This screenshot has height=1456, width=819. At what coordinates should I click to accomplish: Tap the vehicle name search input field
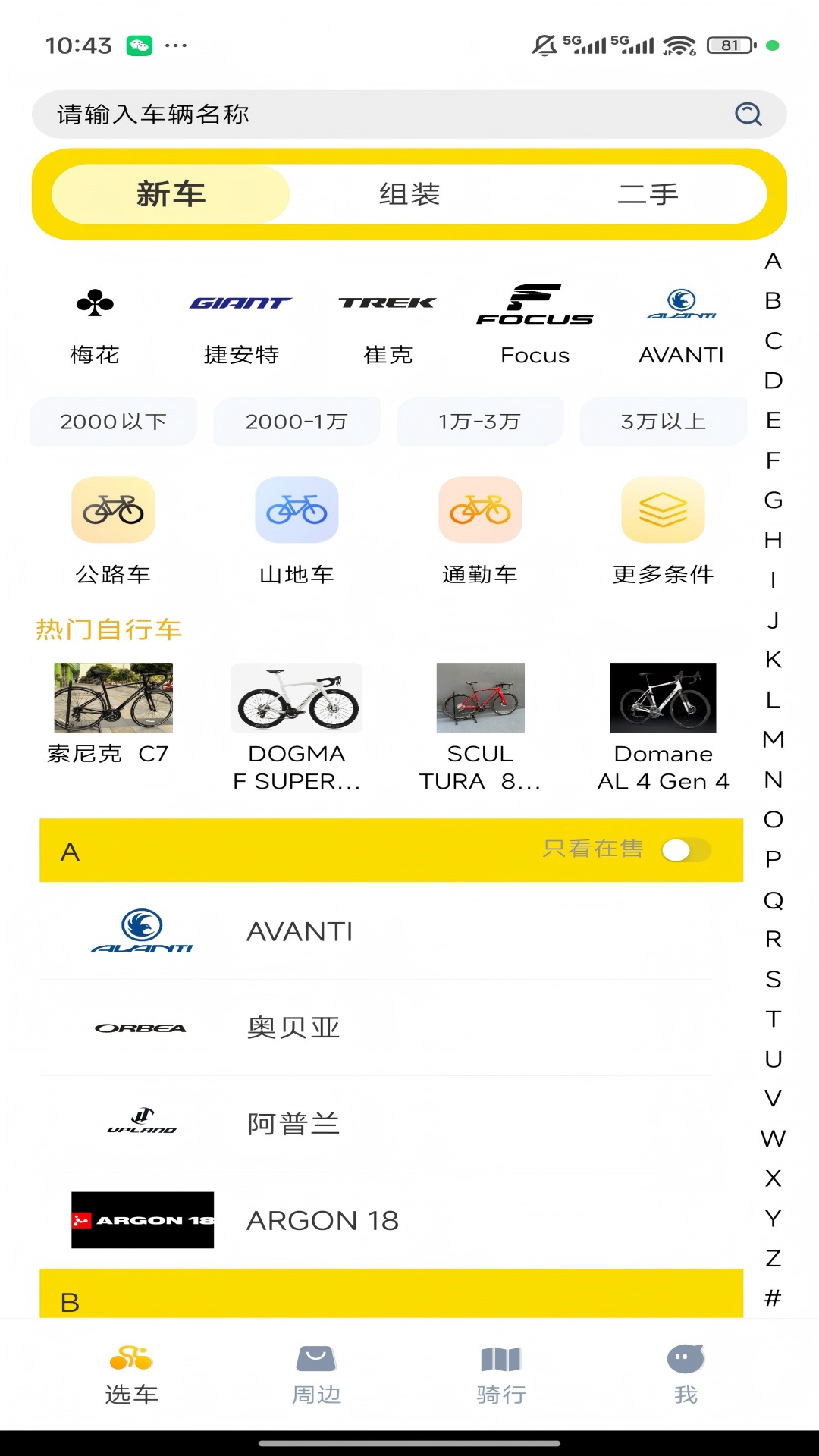341,114
